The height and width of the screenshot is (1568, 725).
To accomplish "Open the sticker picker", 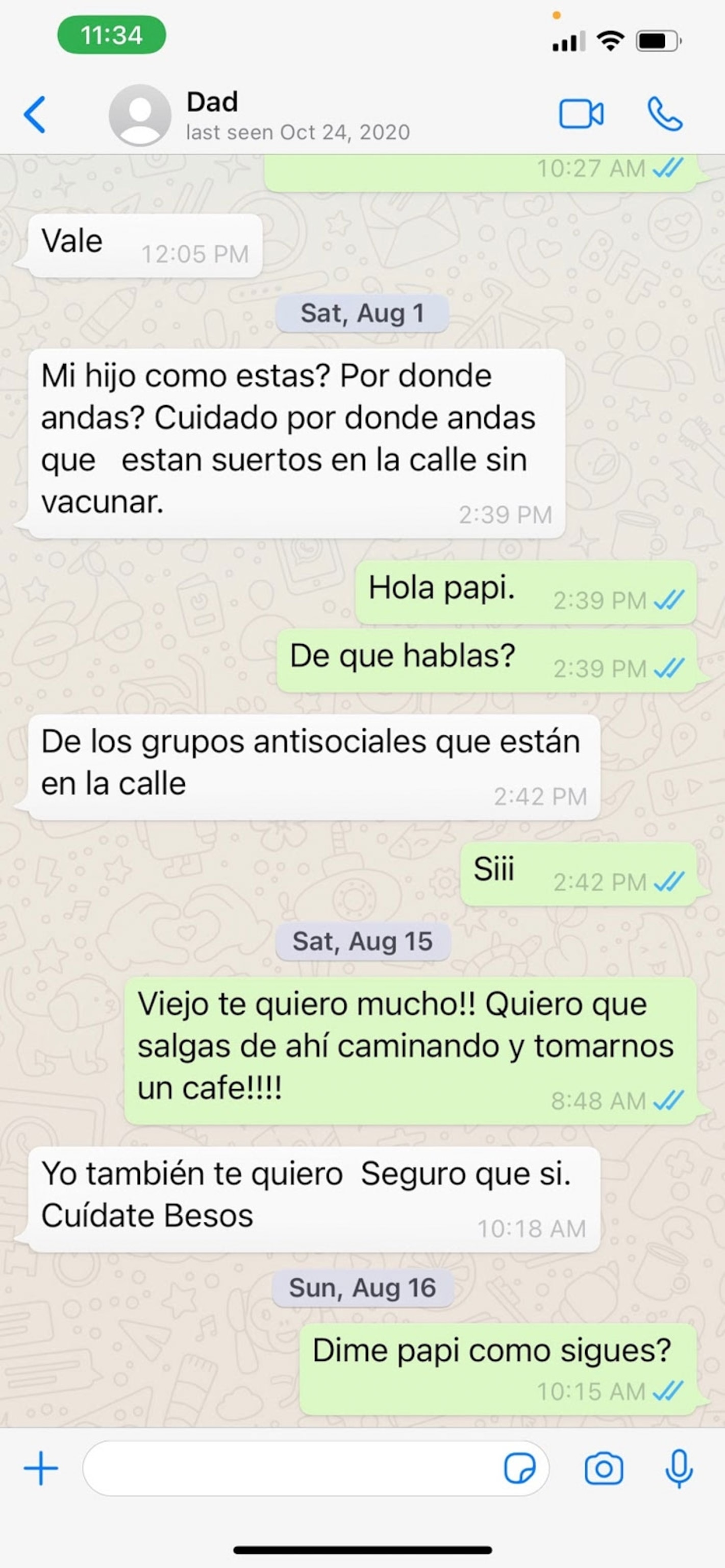I will tap(520, 1469).
